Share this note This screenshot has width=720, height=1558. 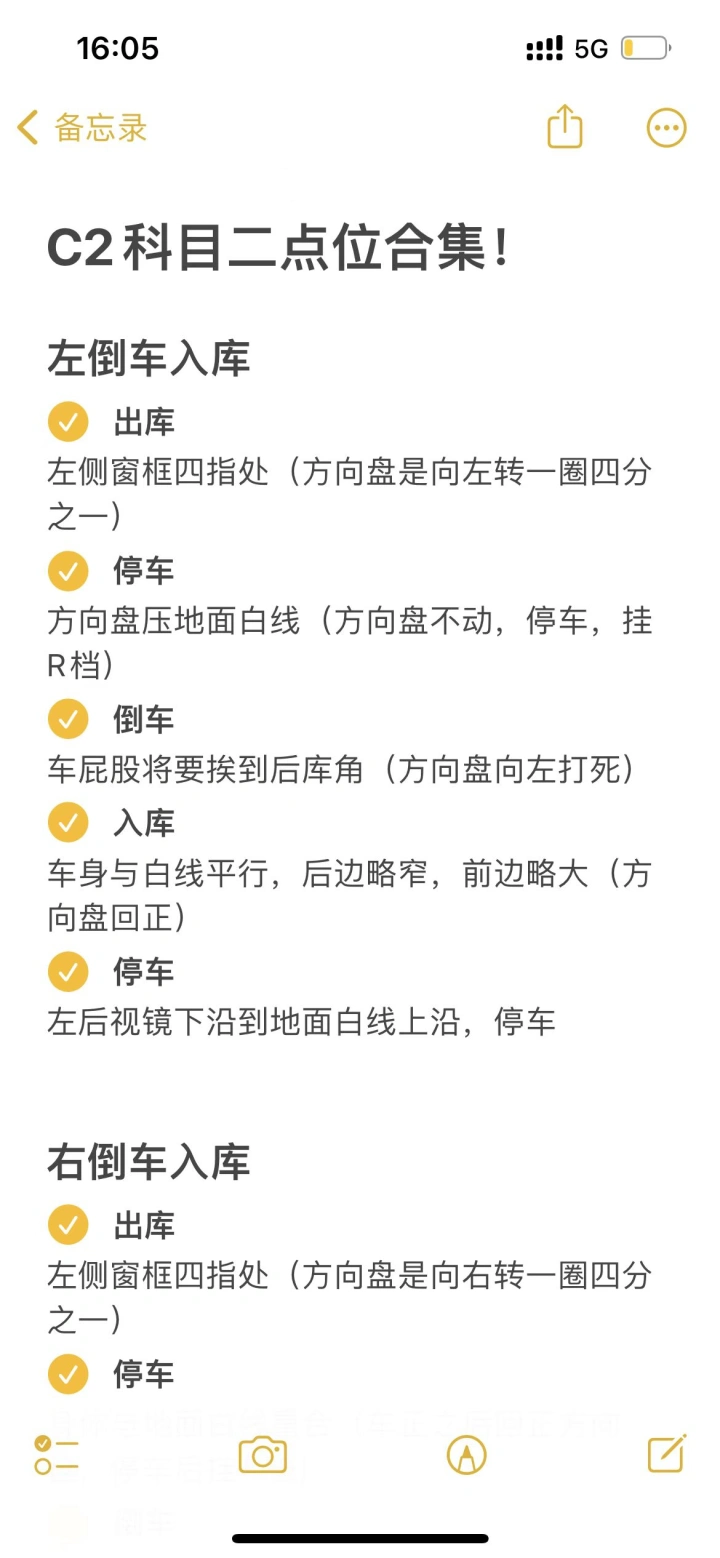565,127
